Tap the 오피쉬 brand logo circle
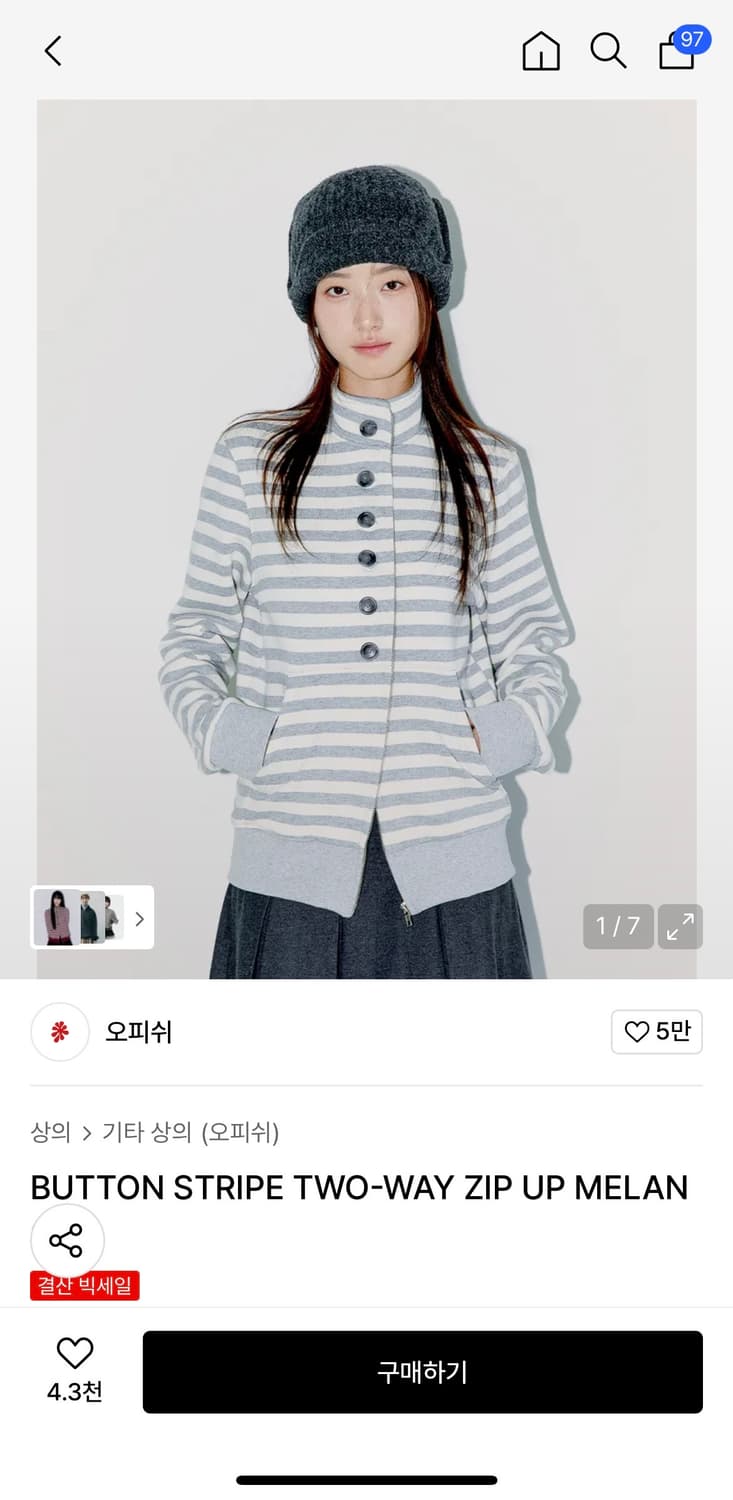733x1500 pixels. coord(57,1032)
